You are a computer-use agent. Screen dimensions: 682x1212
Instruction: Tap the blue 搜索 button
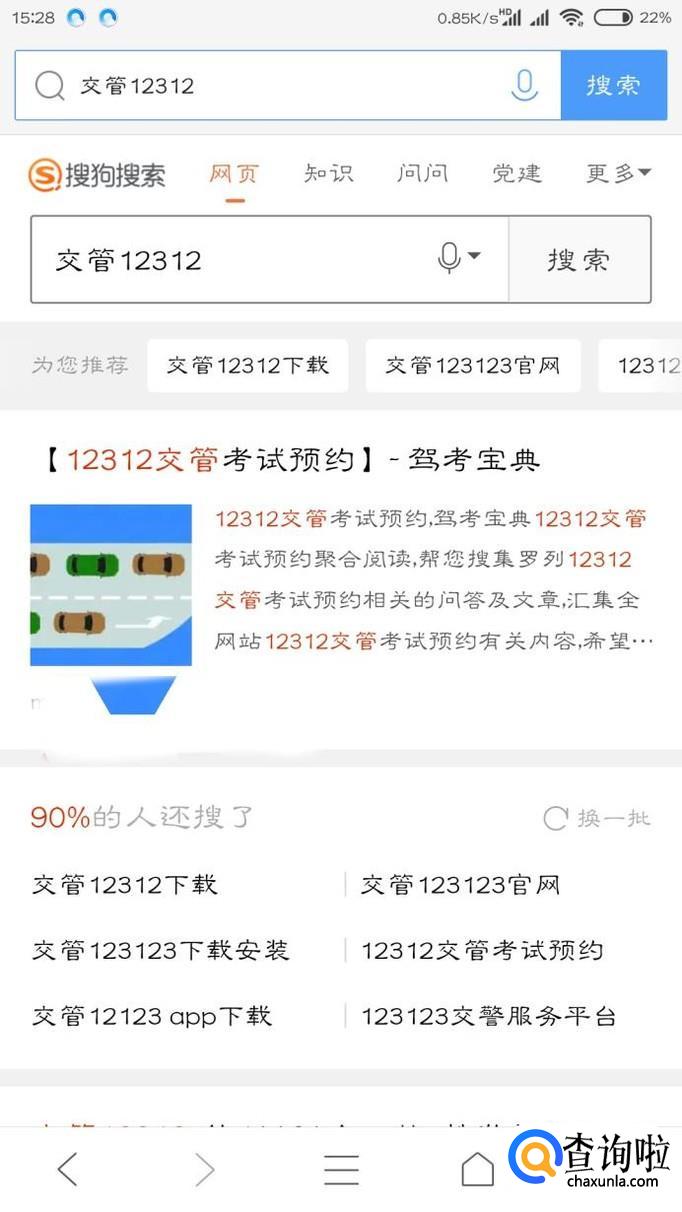(x=613, y=86)
